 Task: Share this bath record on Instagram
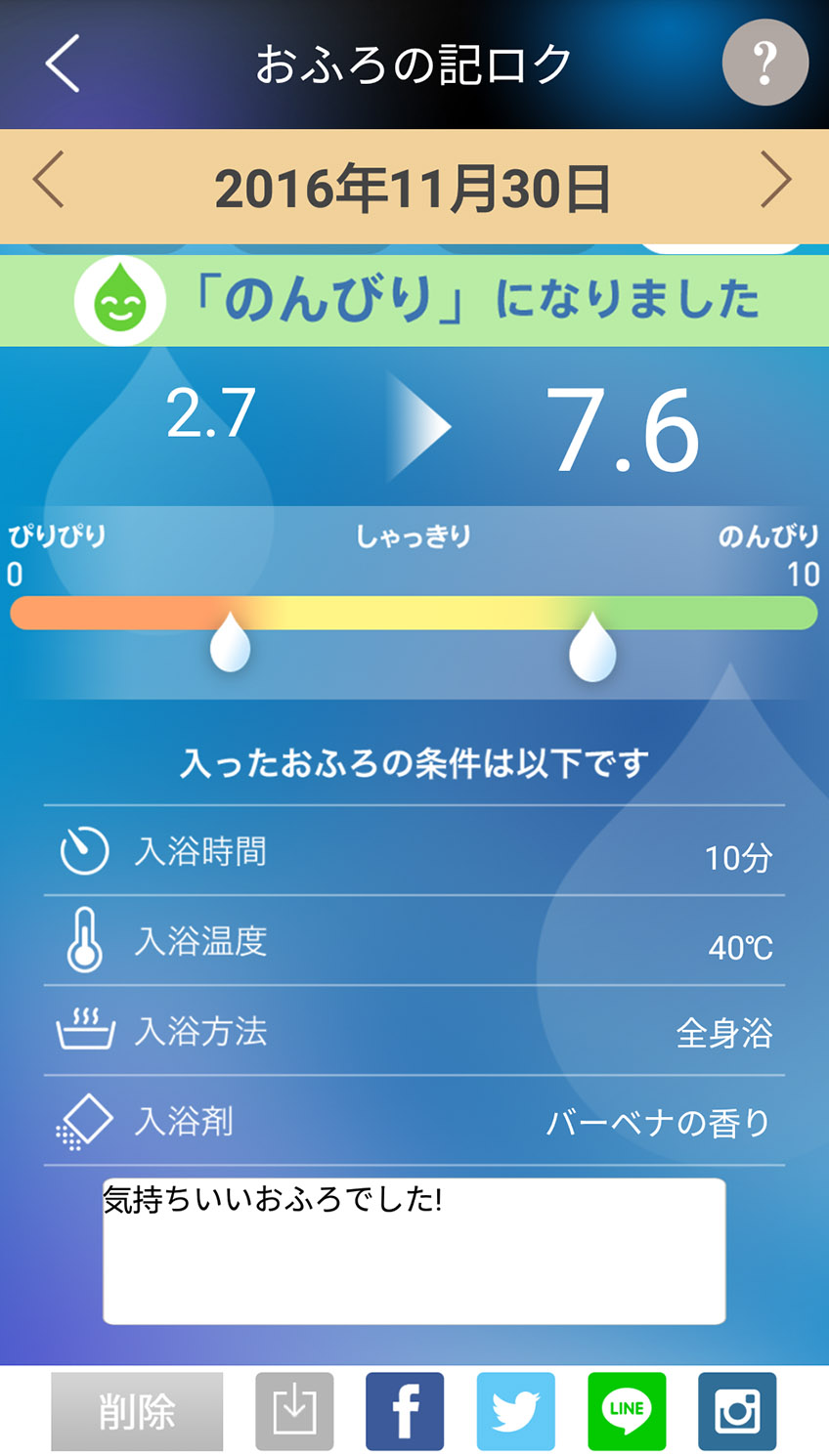tap(737, 1411)
